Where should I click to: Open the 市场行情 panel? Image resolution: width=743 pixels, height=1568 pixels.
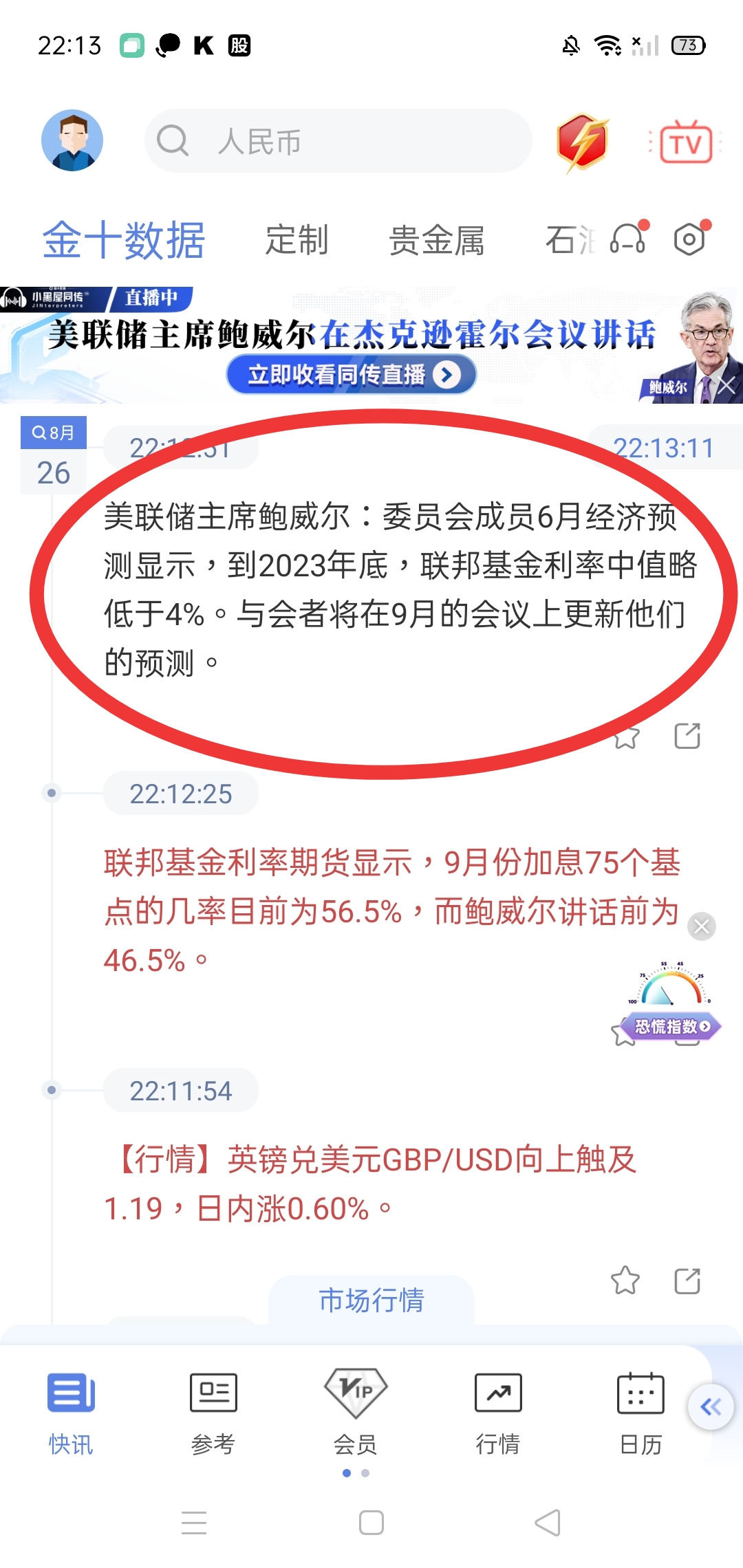371,1300
